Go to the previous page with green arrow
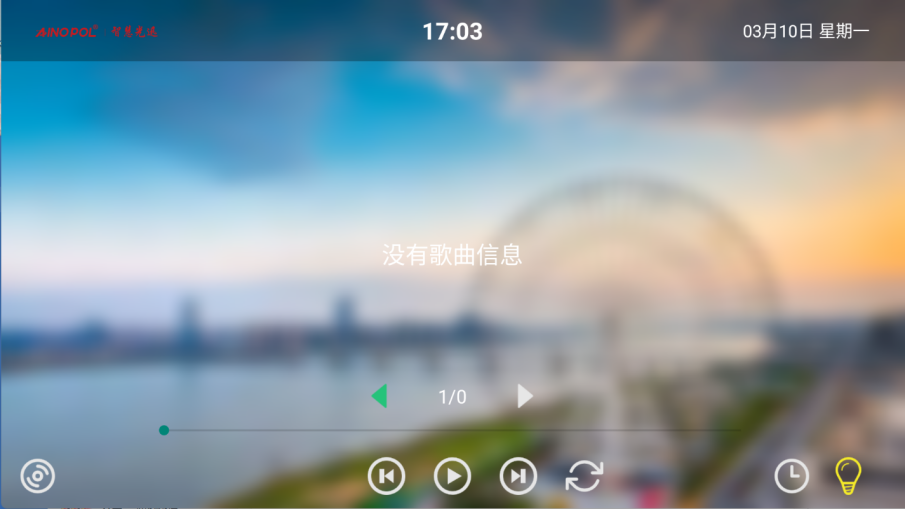The width and height of the screenshot is (905, 509). tap(379, 397)
